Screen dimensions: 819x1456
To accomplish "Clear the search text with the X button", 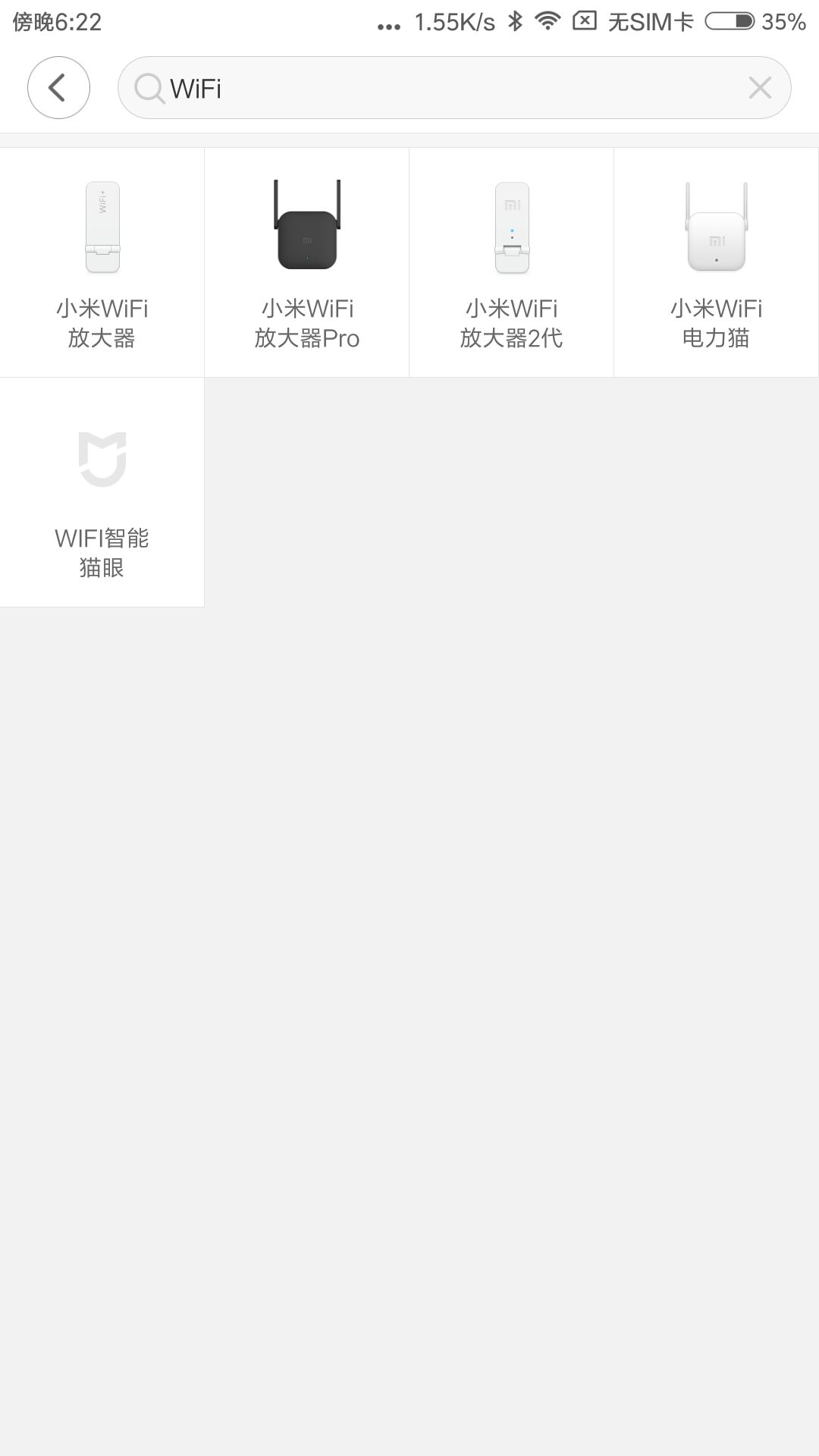I will [761, 88].
